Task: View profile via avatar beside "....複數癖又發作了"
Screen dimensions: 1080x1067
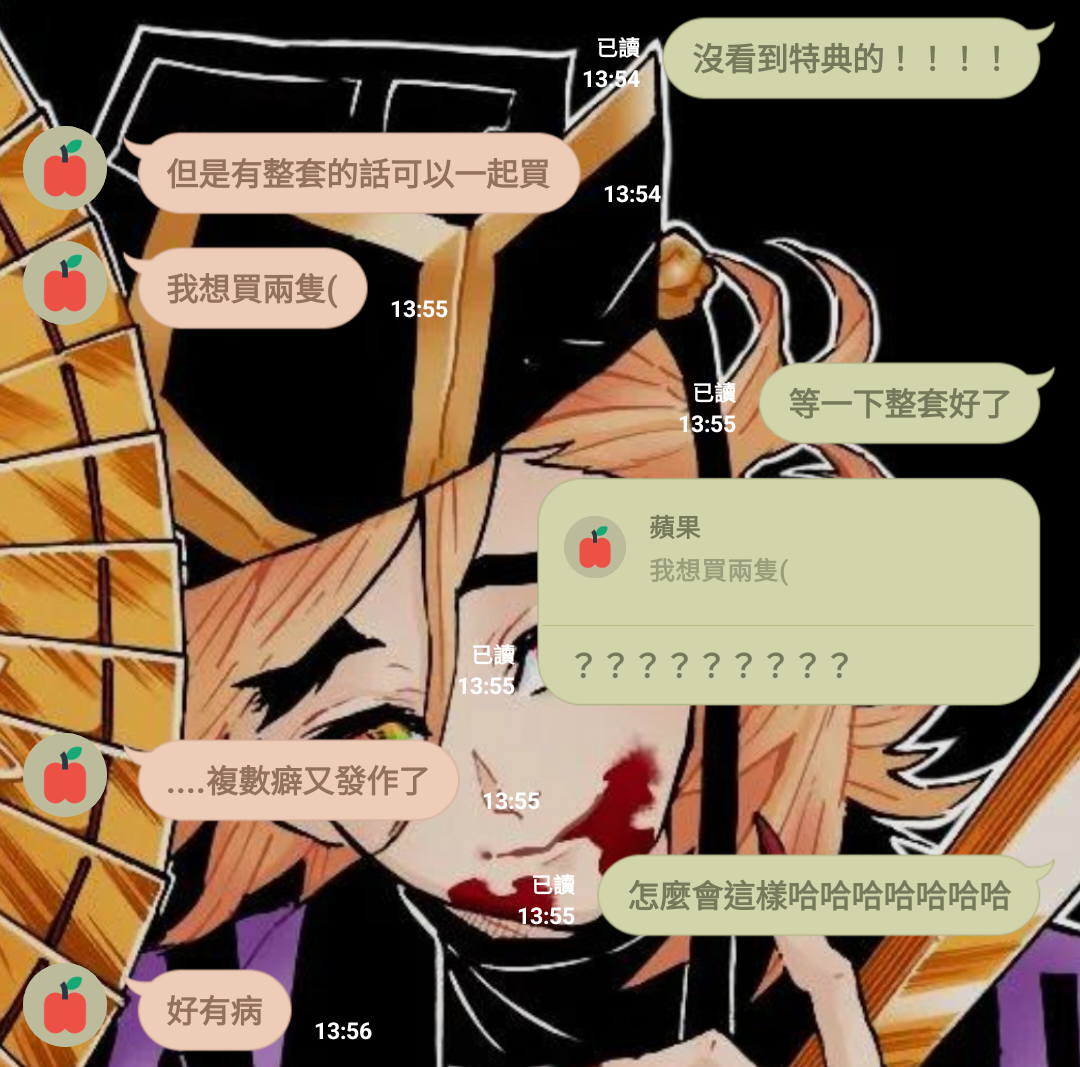Action: pyautogui.click(x=65, y=775)
